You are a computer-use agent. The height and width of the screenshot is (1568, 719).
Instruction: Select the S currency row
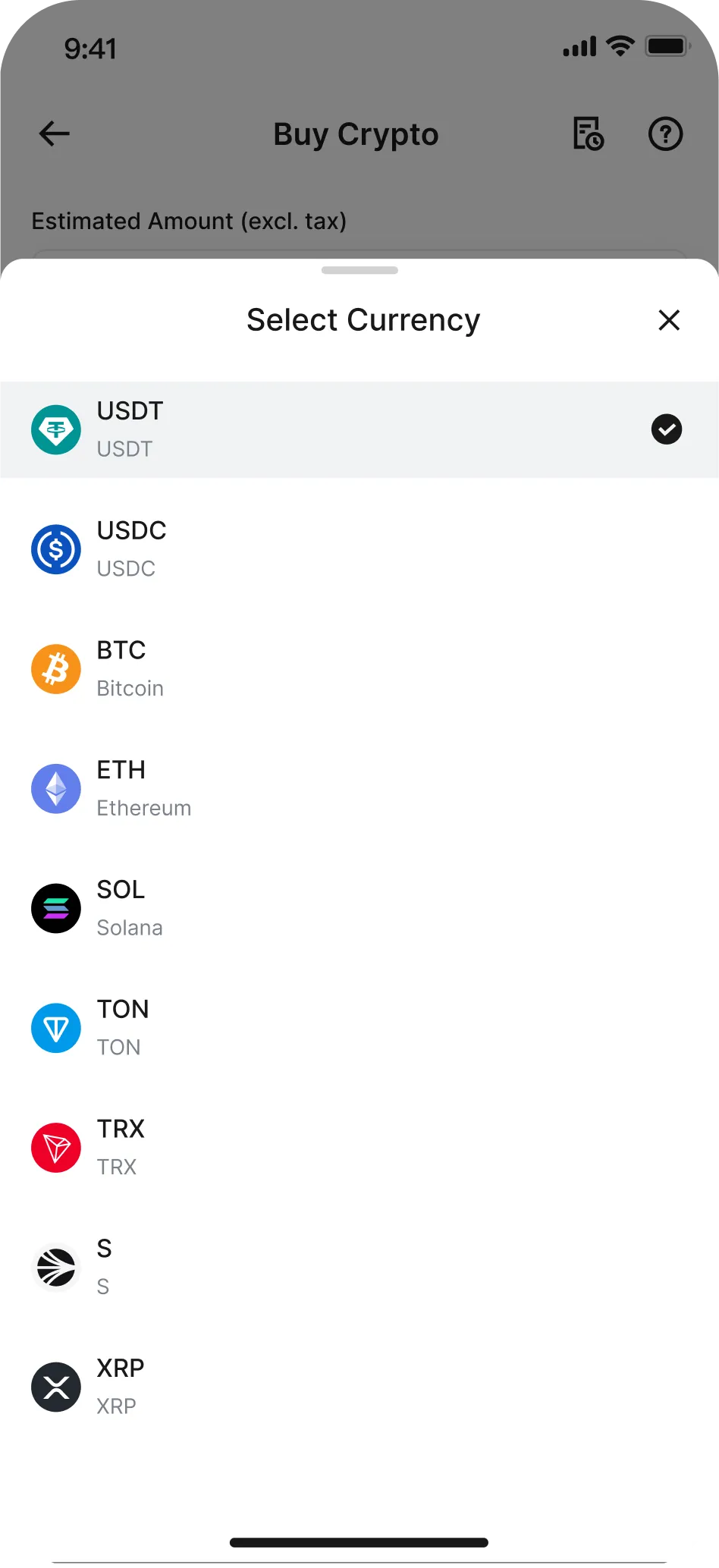pyautogui.click(x=359, y=1268)
